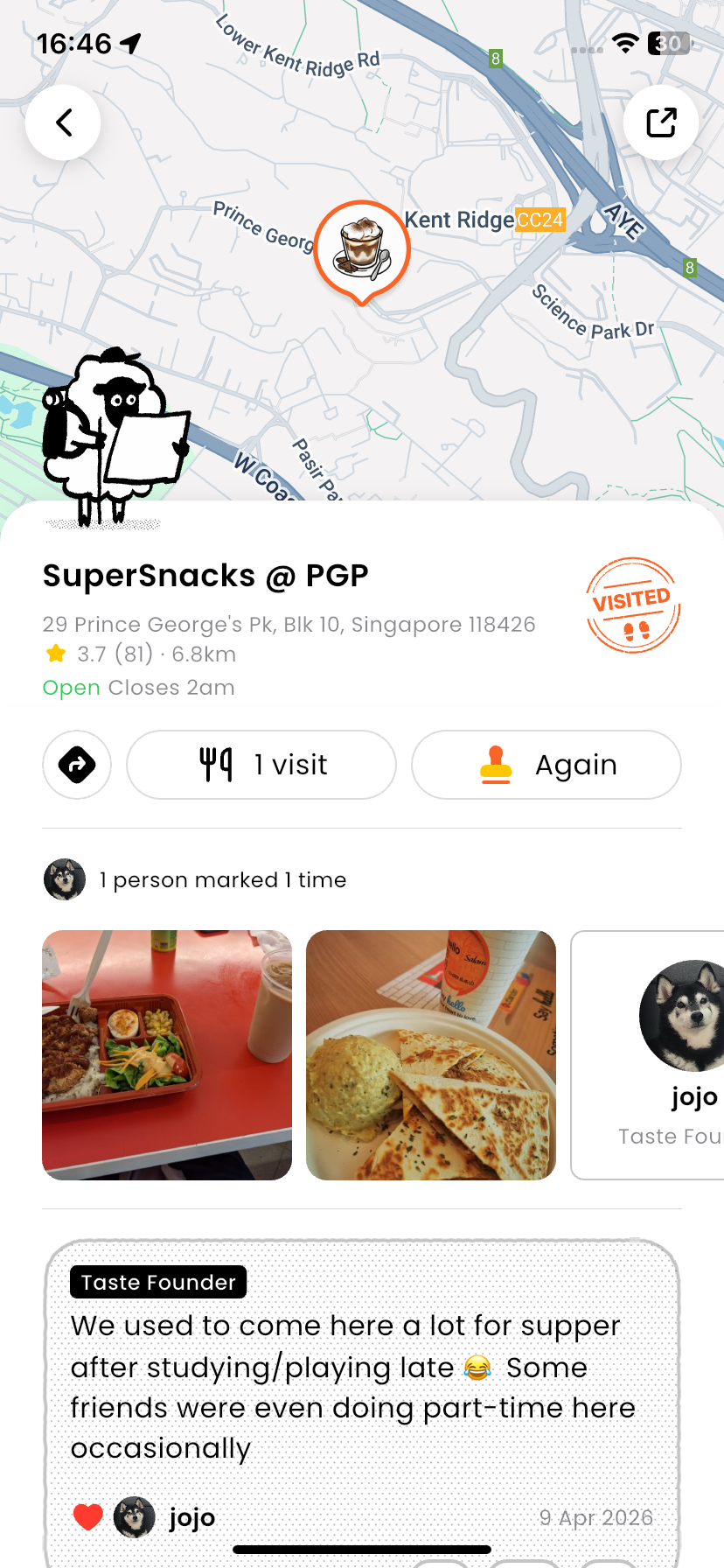Tap the SuperSnacks @ PGP address line
This screenshot has height=1568, width=724.
(x=289, y=625)
